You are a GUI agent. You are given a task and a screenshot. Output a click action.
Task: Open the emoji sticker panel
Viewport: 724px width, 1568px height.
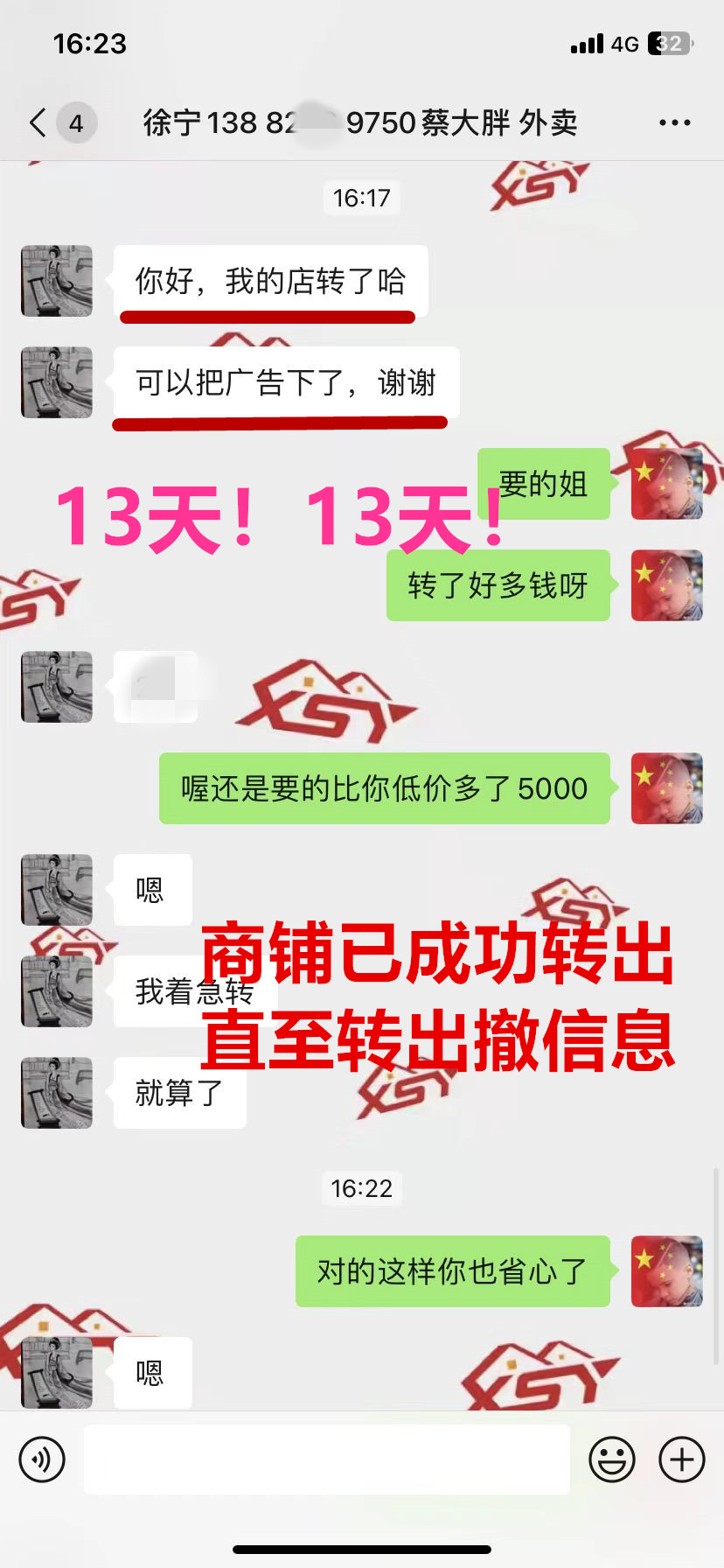click(611, 1459)
